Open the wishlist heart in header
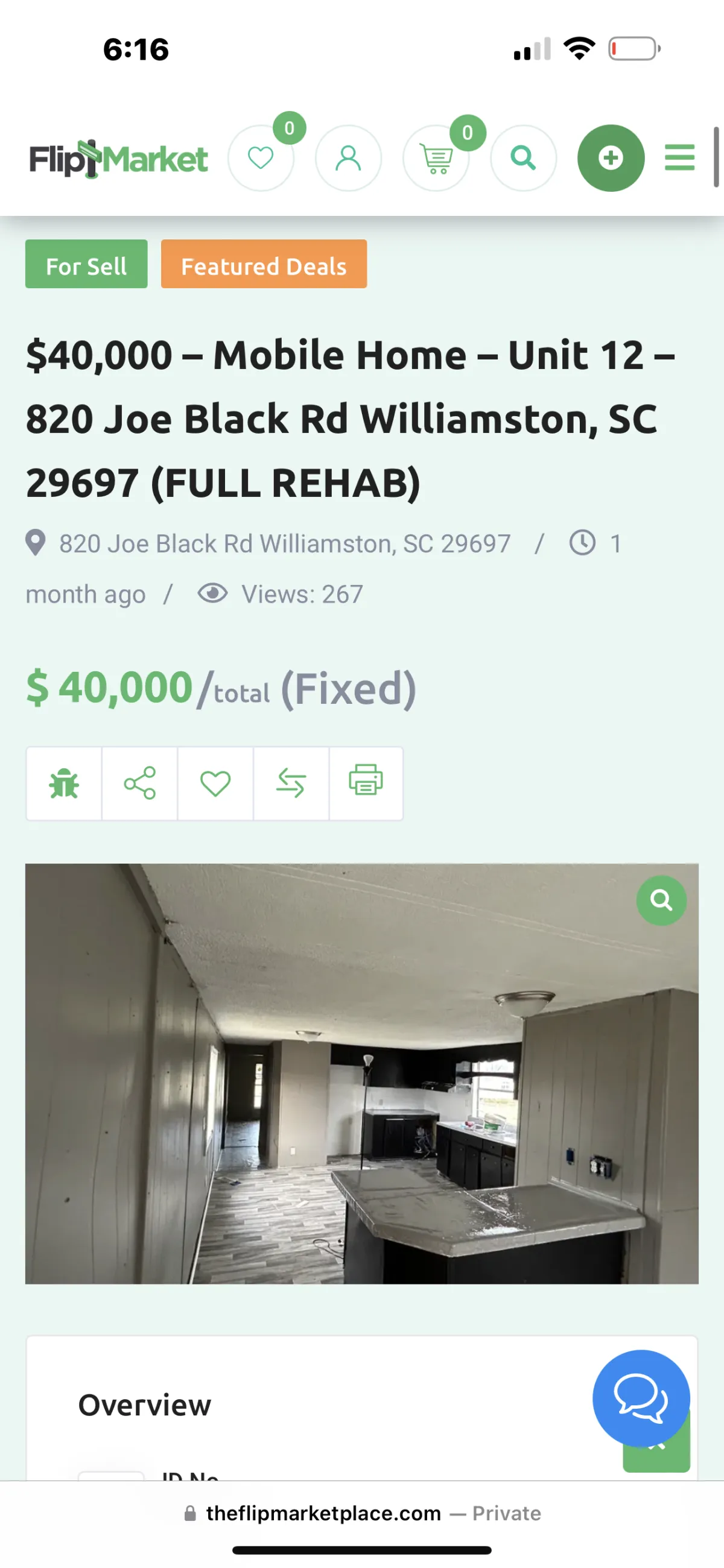Screen dimensions: 724x1568 261,158
